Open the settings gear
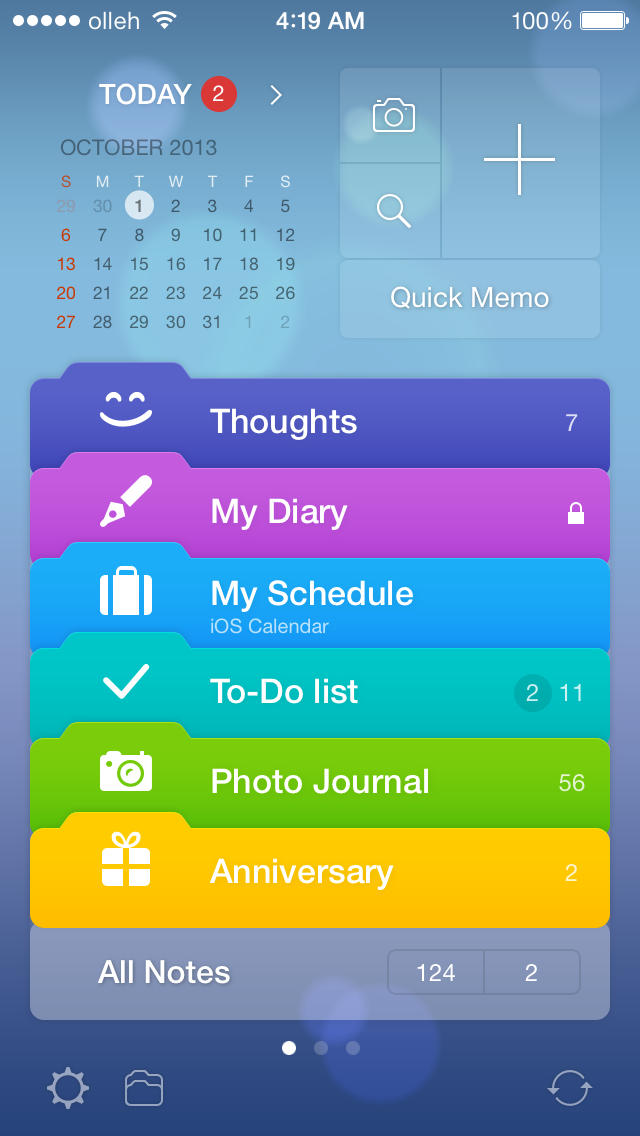640x1136 pixels. (68, 1088)
